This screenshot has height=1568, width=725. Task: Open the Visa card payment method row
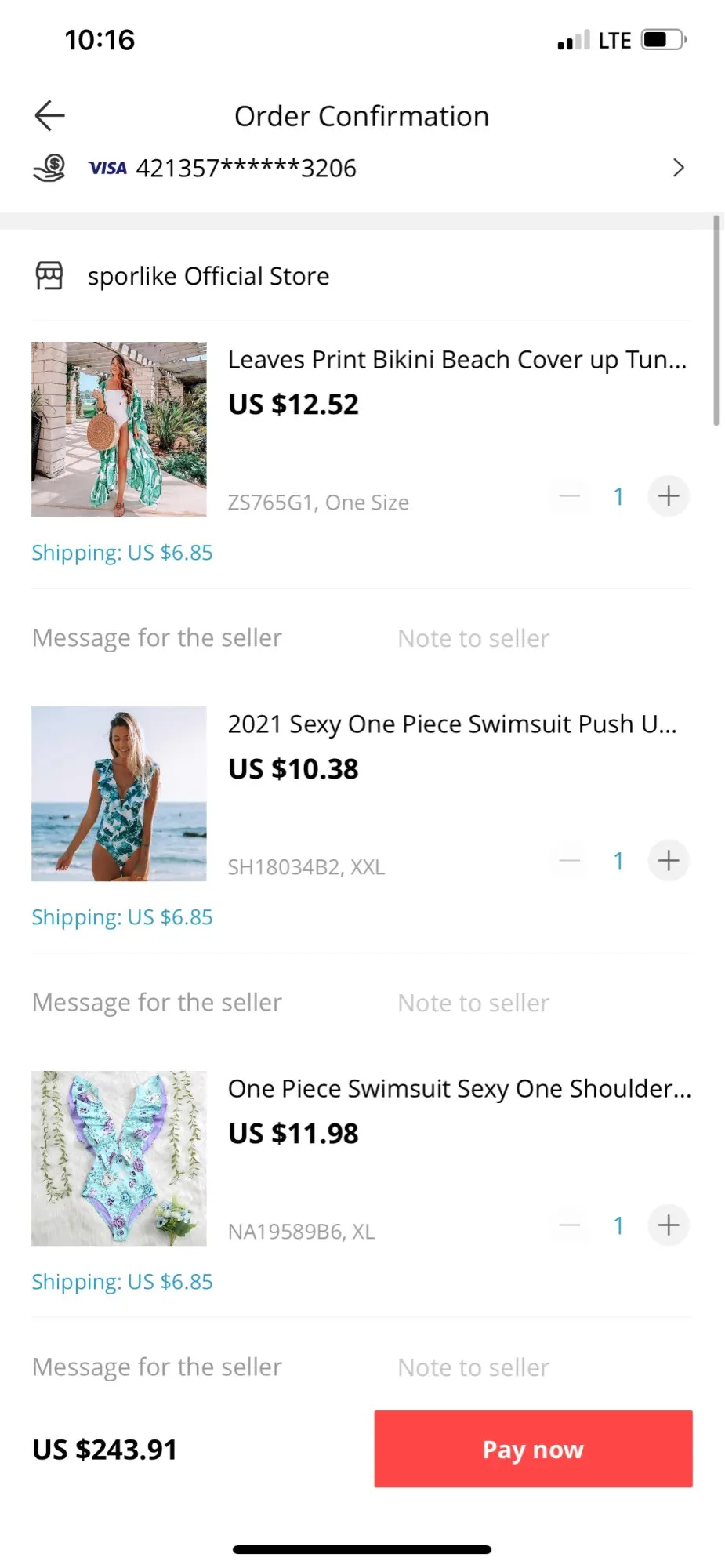pyautogui.click(x=361, y=168)
